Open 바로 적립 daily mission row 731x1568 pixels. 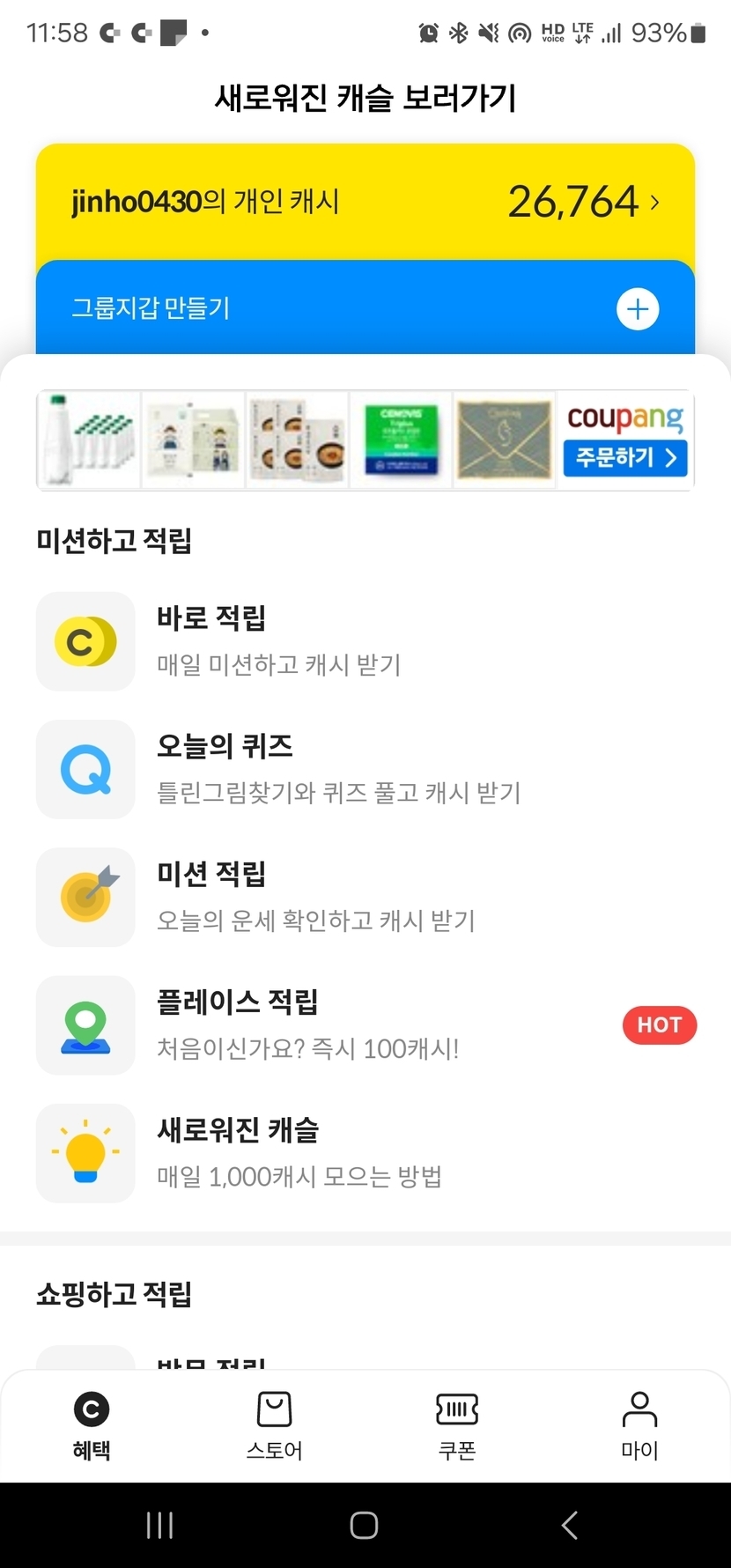tap(365, 641)
